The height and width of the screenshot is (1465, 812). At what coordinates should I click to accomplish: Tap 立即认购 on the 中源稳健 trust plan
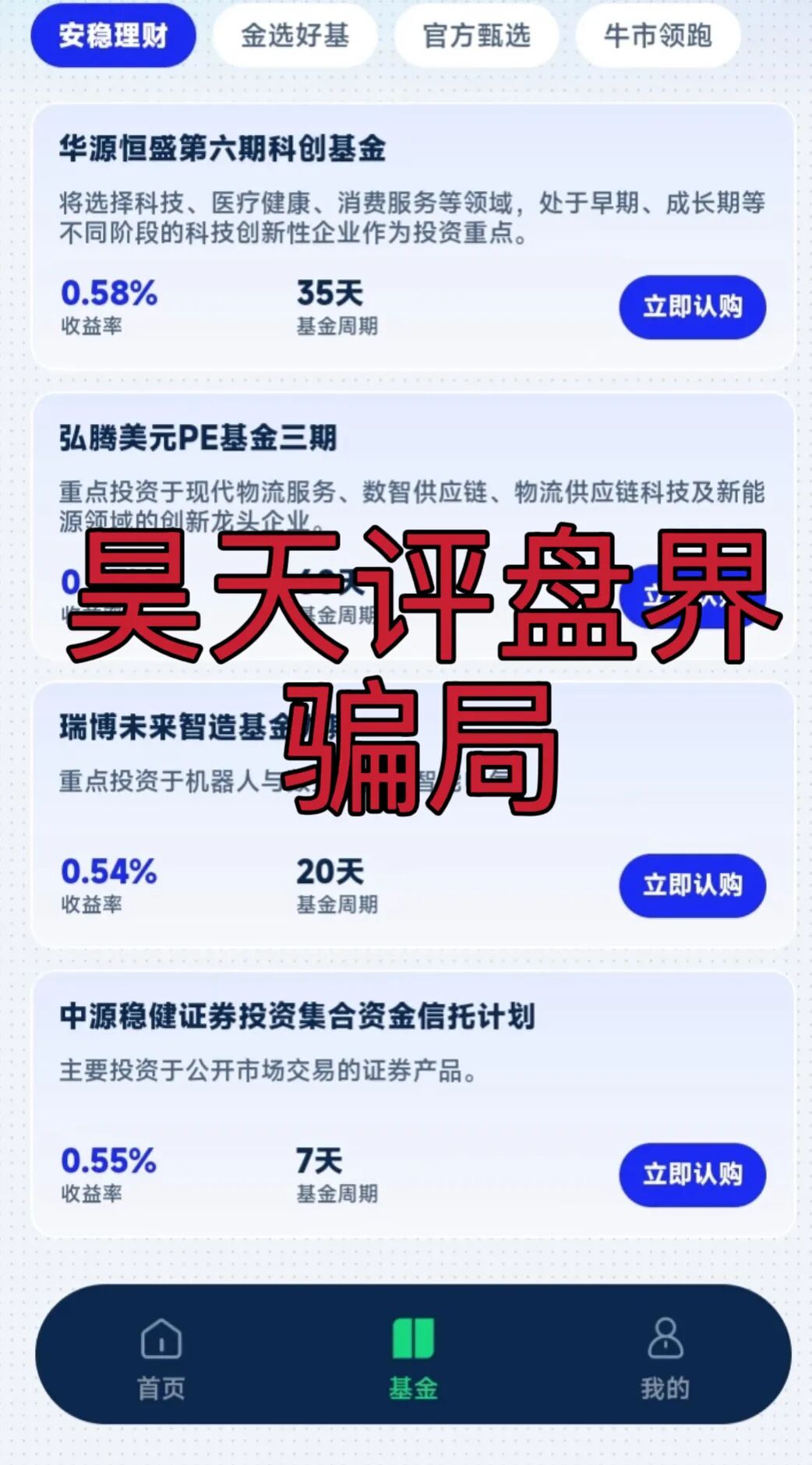point(692,1177)
